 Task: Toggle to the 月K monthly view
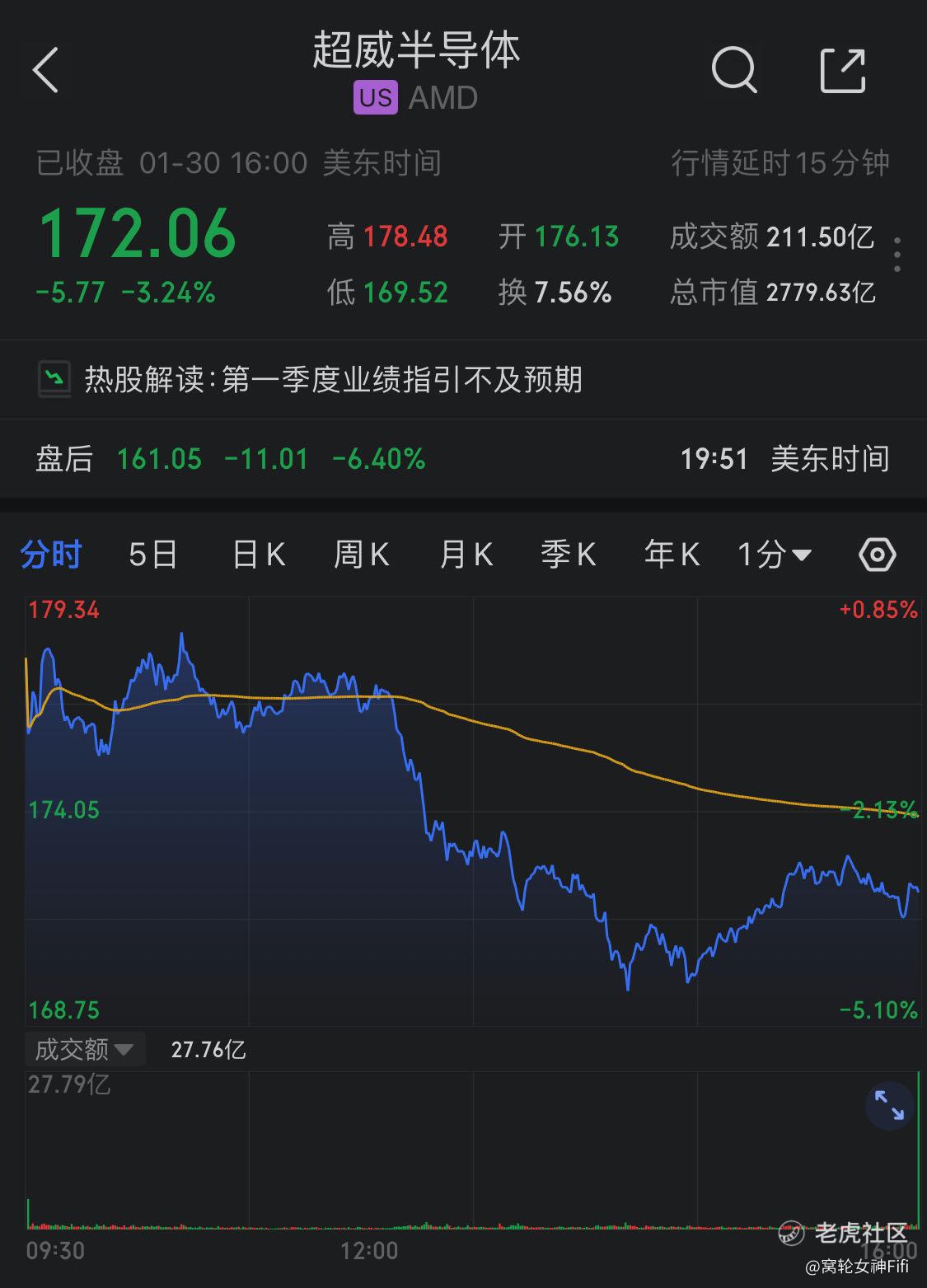464,555
